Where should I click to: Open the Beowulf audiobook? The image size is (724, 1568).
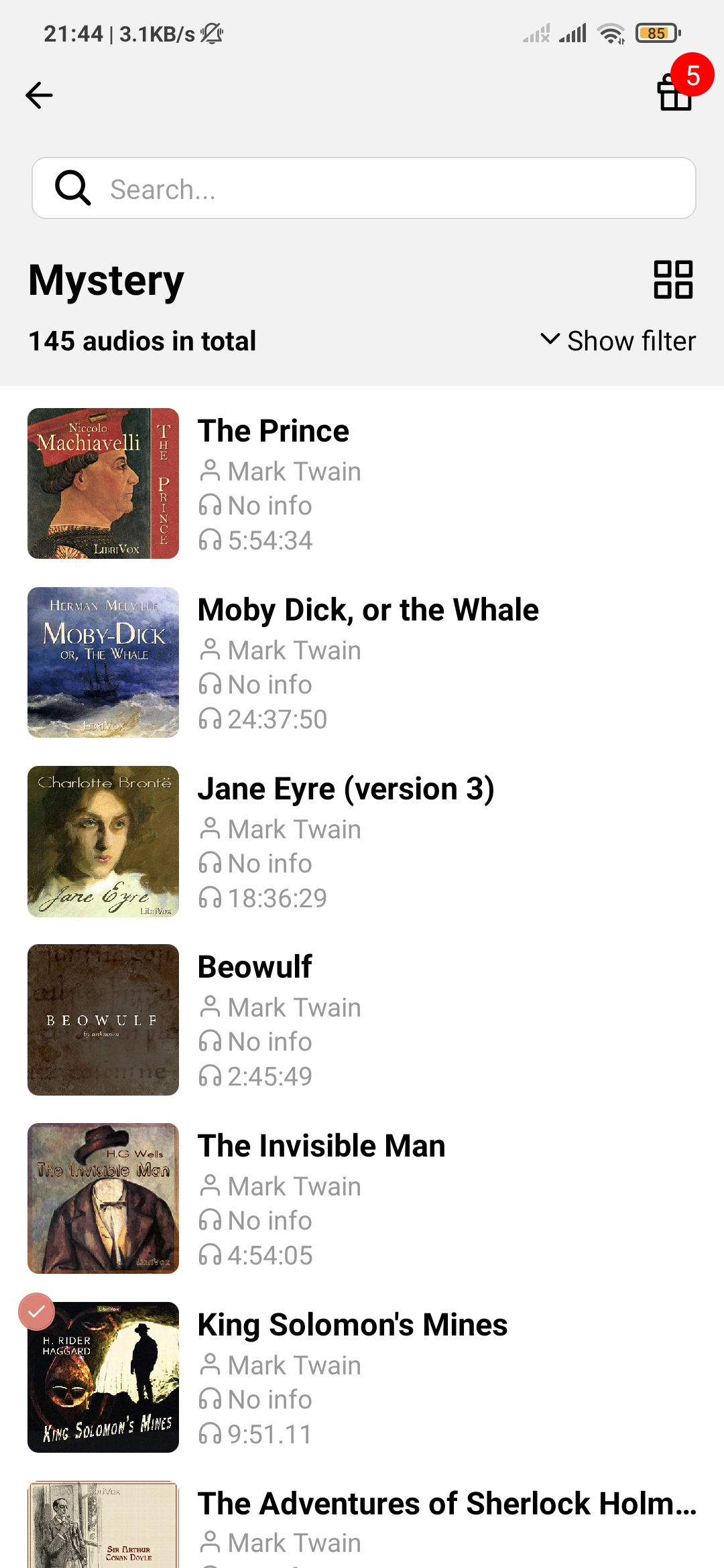tap(362, 1020)
